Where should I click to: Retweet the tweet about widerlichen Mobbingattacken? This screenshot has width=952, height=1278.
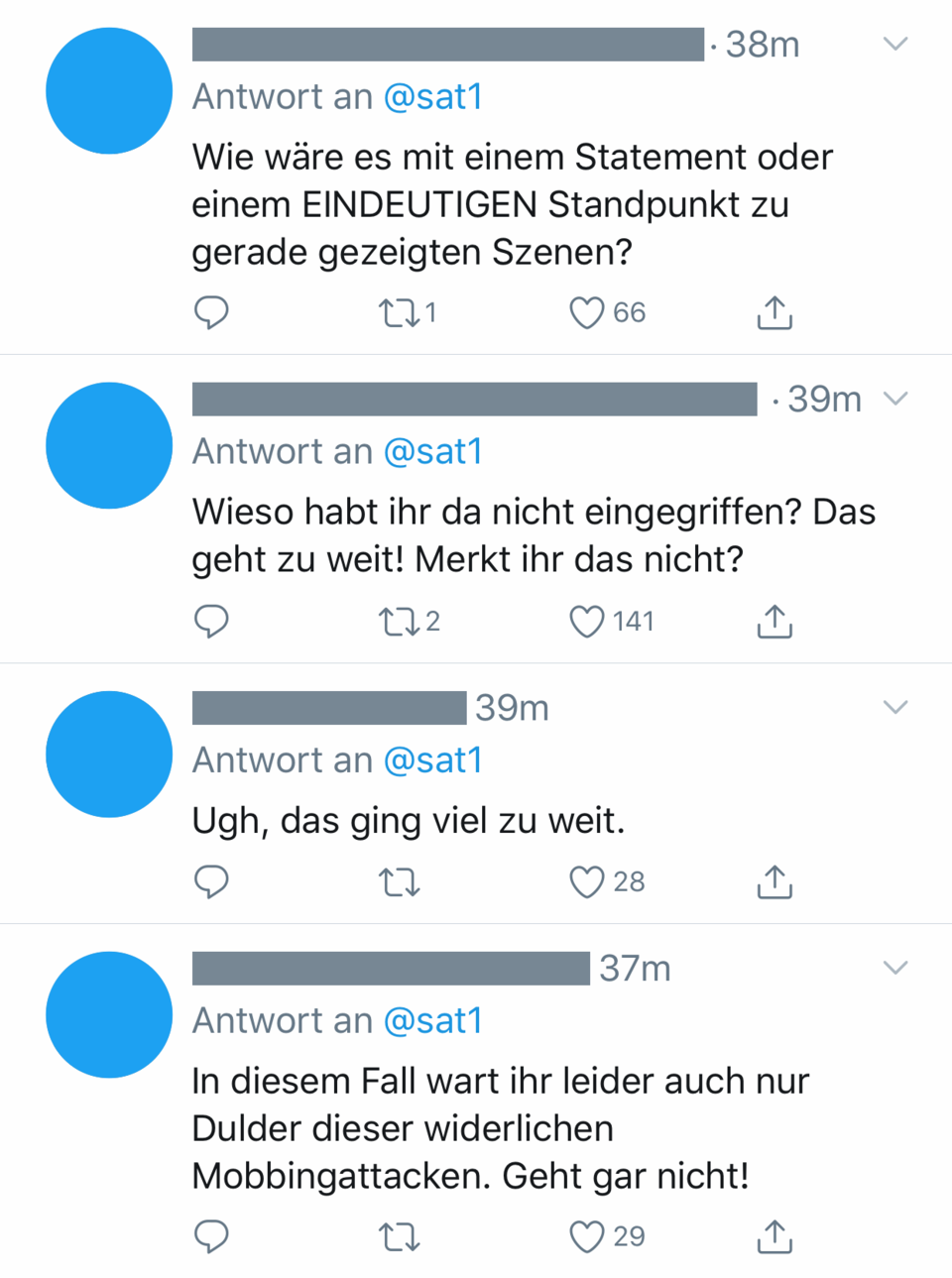[400, 1236]
